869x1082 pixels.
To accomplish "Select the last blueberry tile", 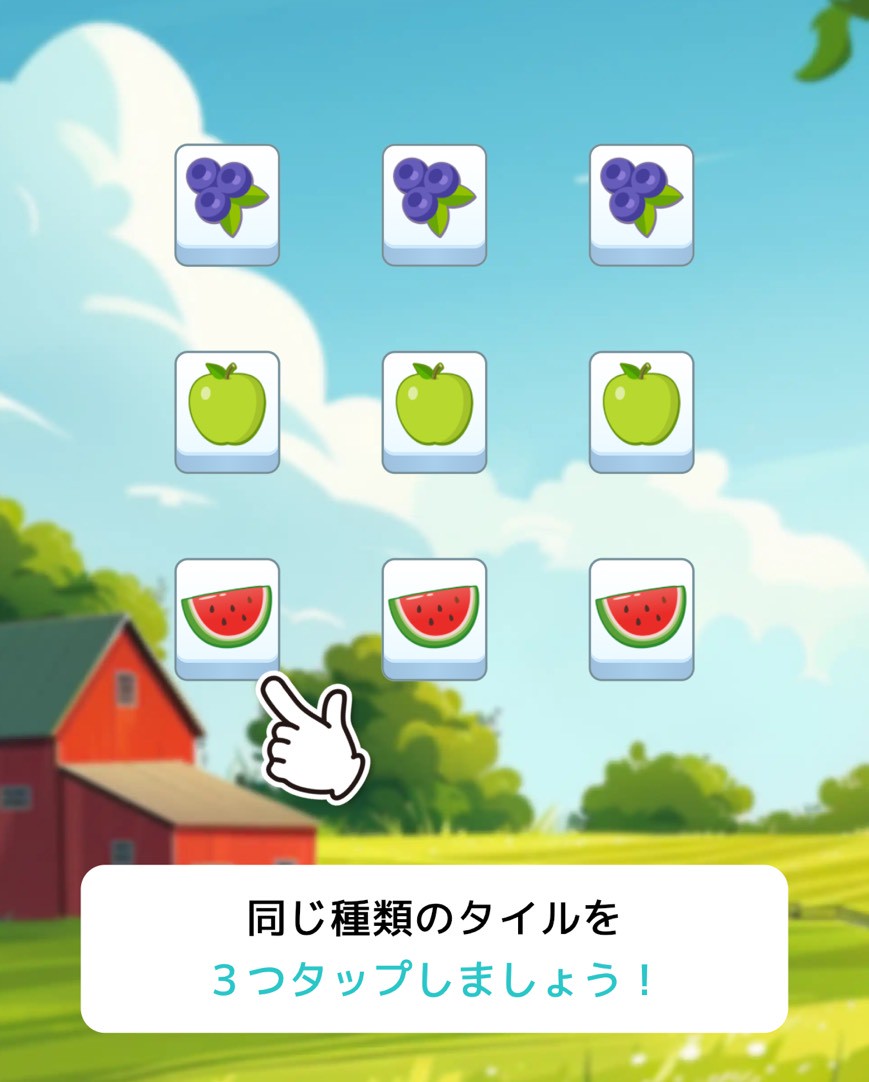I will 641,201.
